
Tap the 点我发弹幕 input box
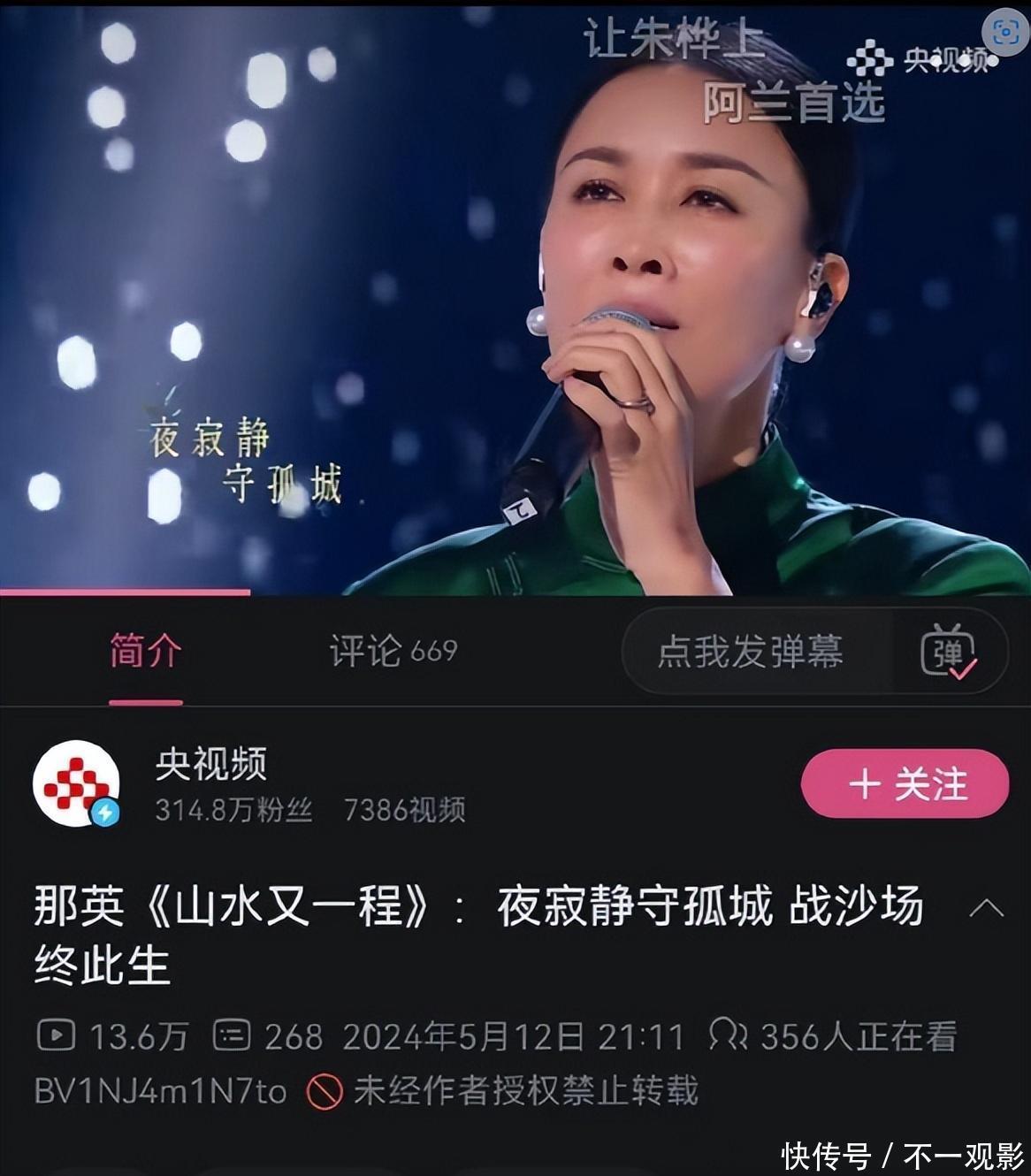[x=751, y=652]
